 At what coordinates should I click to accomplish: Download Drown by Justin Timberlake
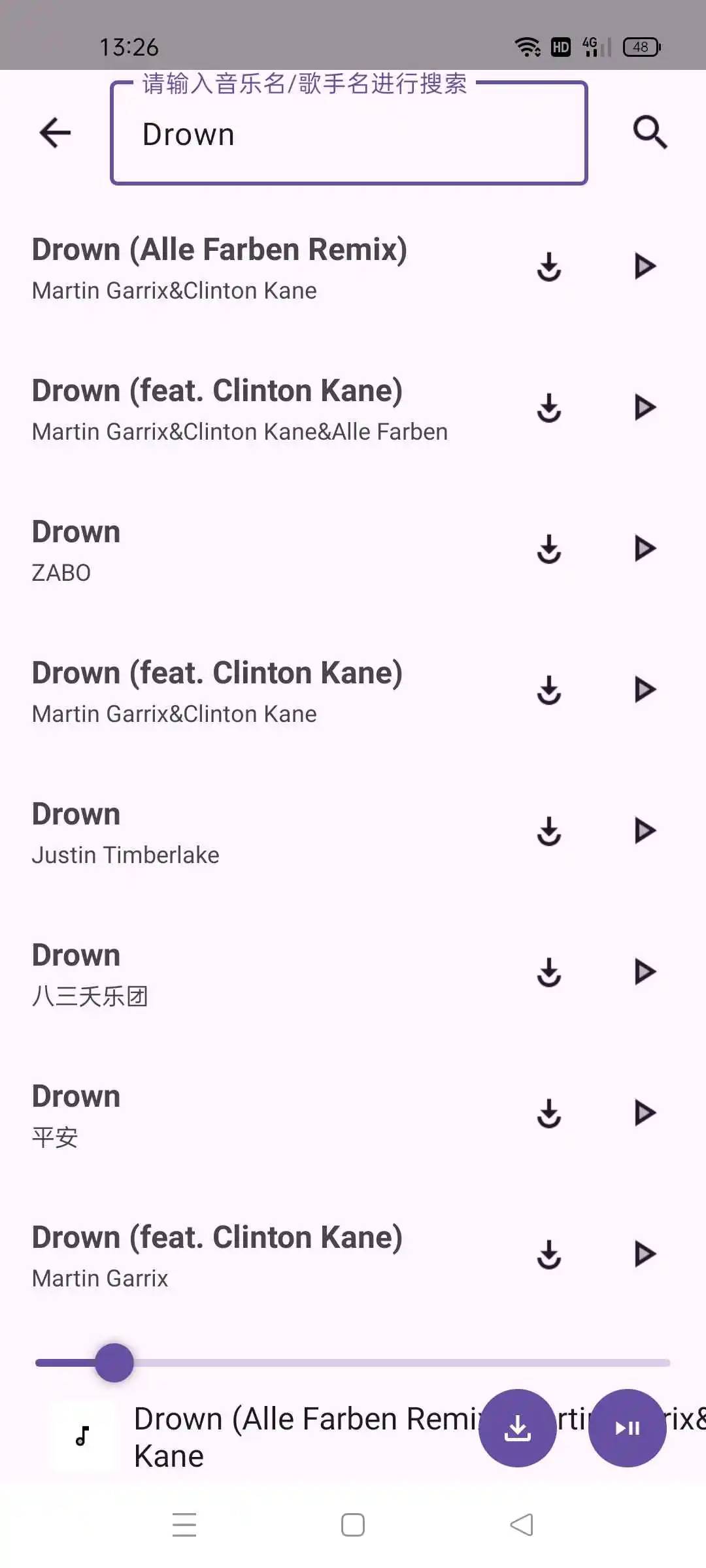click(x=549, y=831)
